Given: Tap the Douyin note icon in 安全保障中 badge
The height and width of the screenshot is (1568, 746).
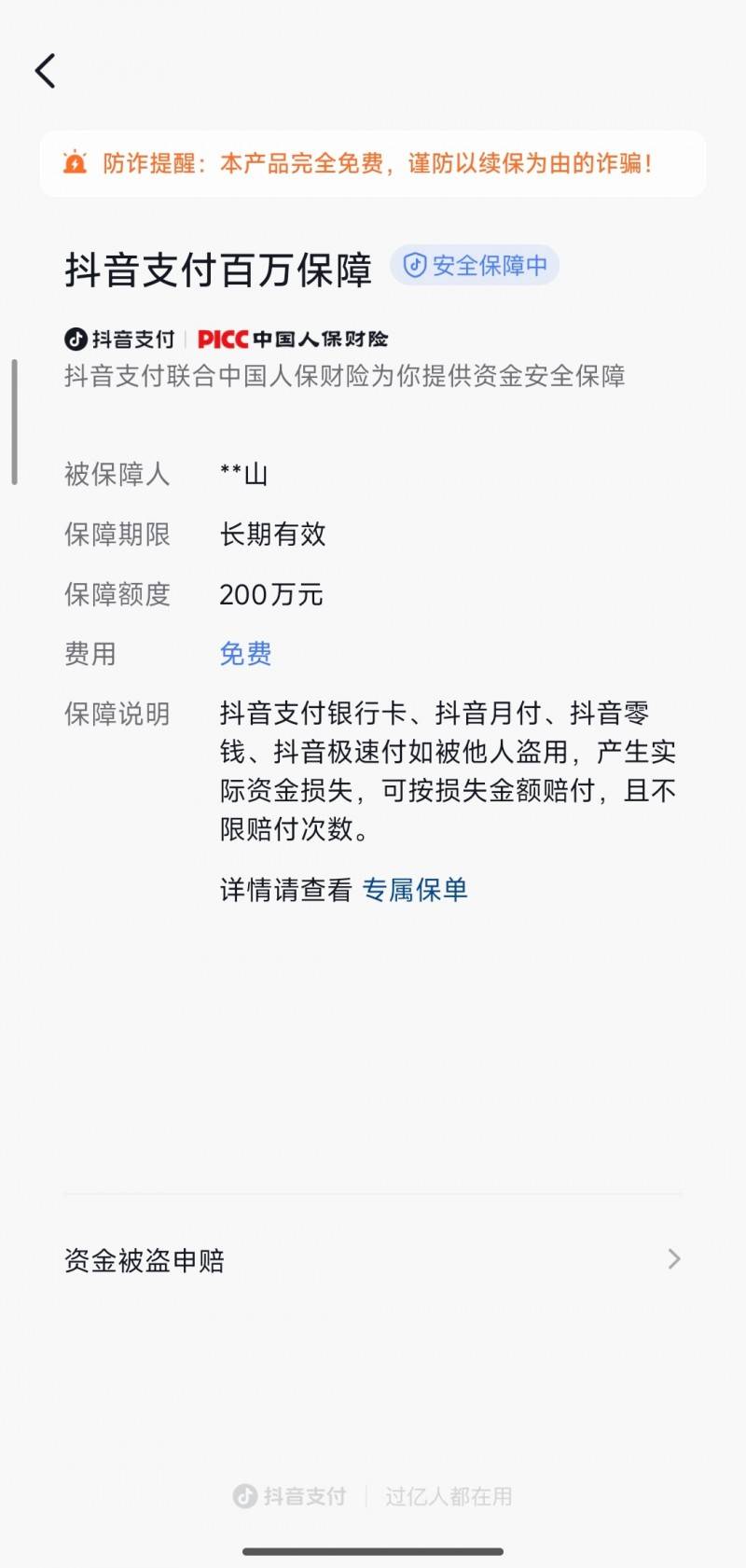Looking at the screenshot, I should 413,265.
